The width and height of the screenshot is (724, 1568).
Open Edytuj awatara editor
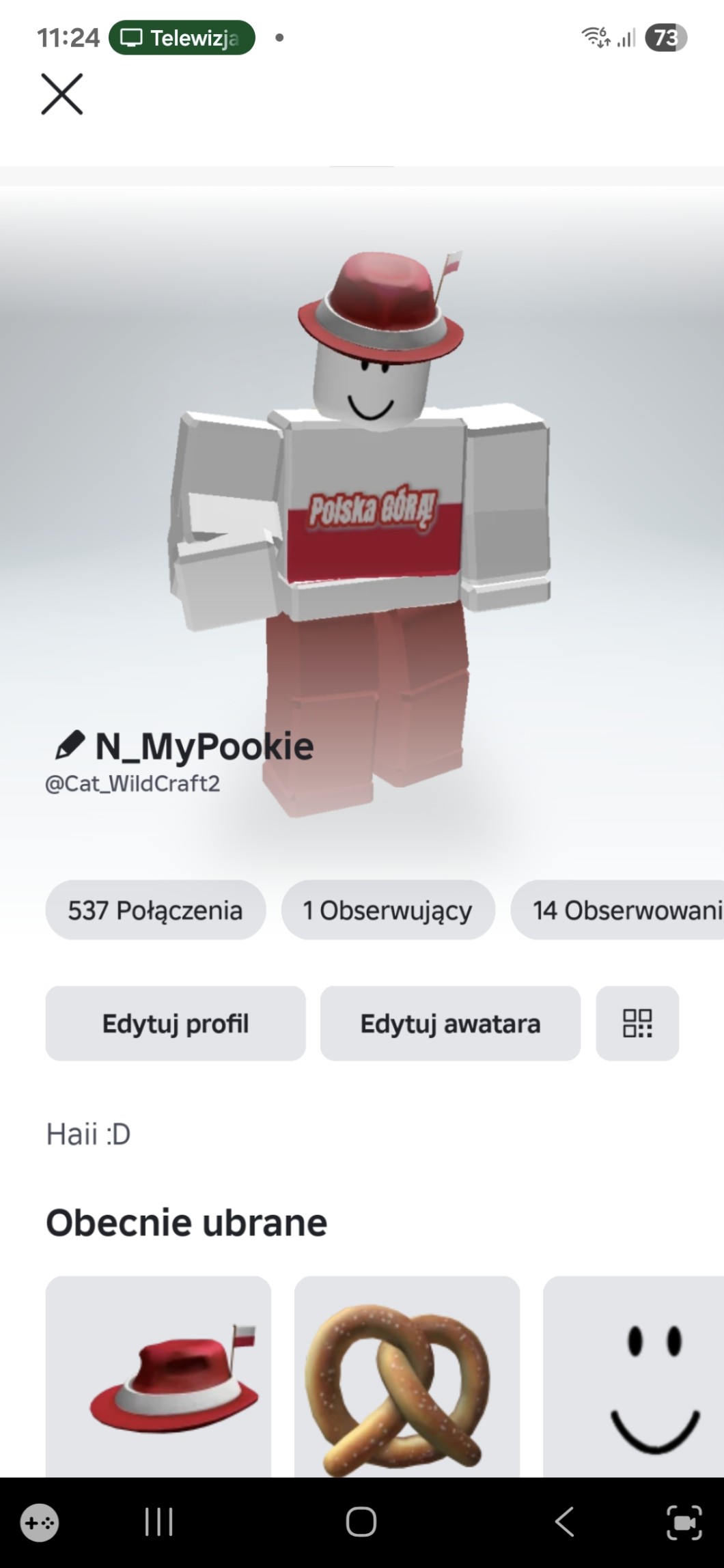[x=450, y=1024]
